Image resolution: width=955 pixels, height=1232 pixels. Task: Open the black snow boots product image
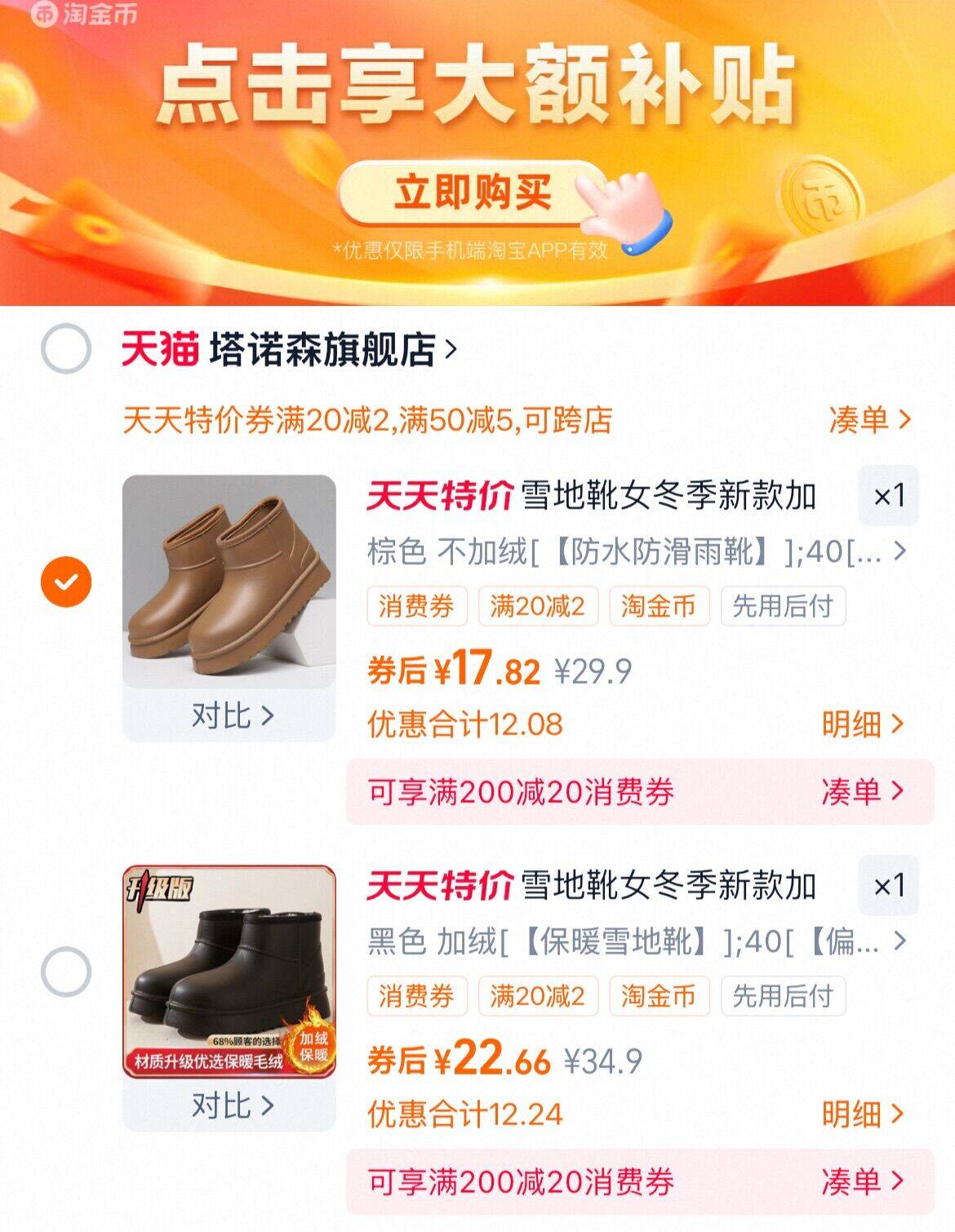229,971
